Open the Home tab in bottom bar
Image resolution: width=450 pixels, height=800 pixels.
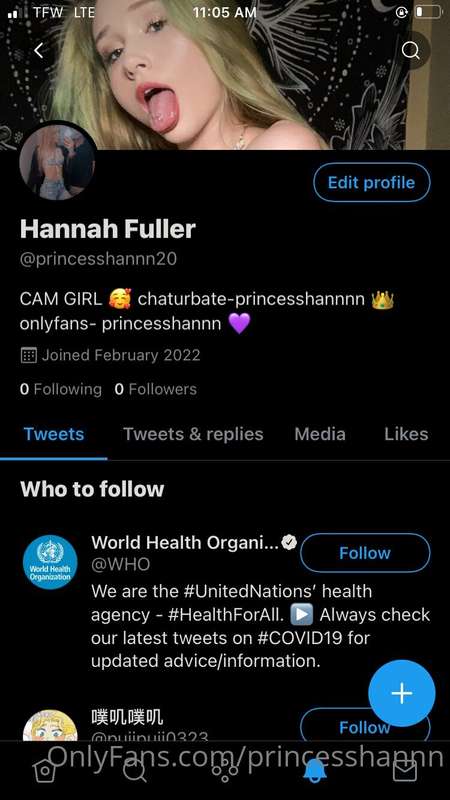coord(44,770)
